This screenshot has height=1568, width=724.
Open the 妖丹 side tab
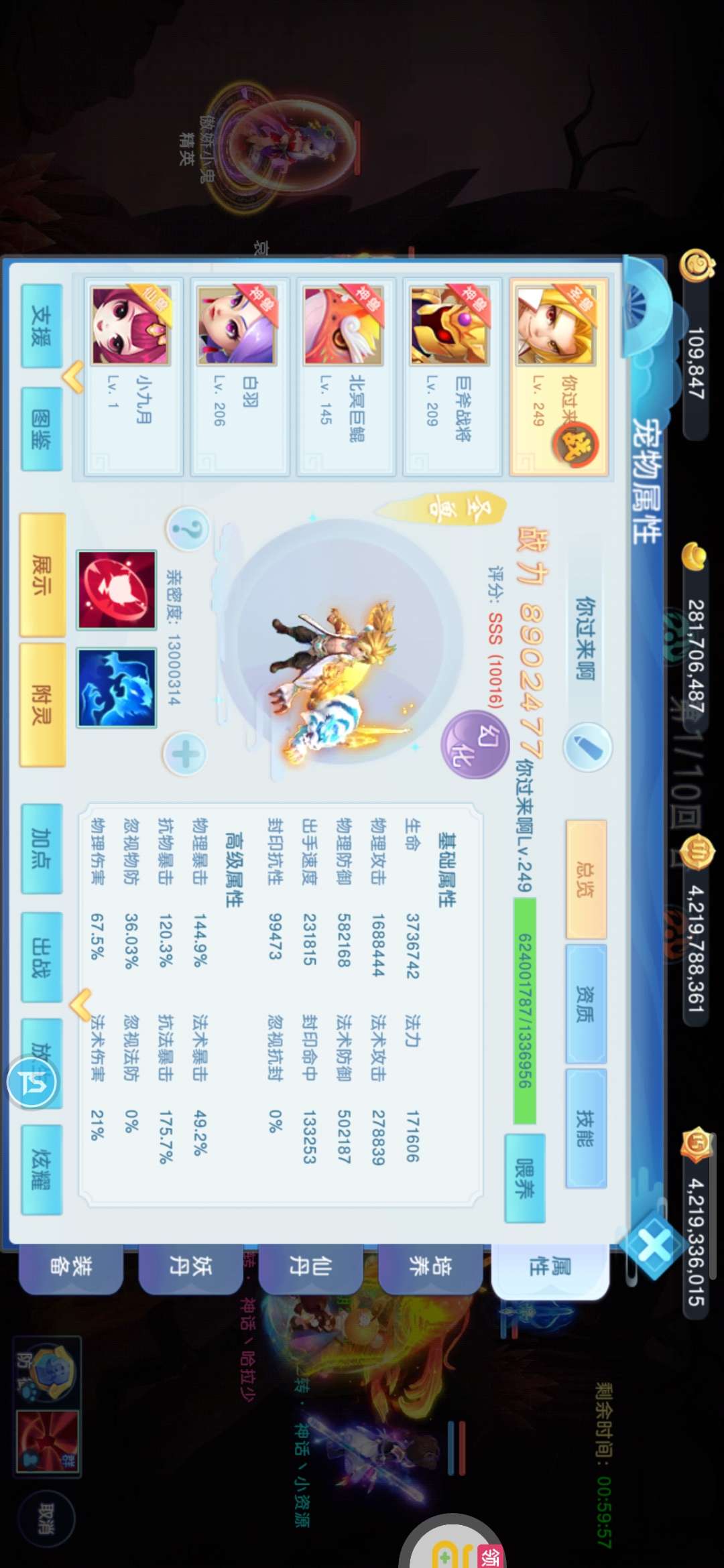190,1266
